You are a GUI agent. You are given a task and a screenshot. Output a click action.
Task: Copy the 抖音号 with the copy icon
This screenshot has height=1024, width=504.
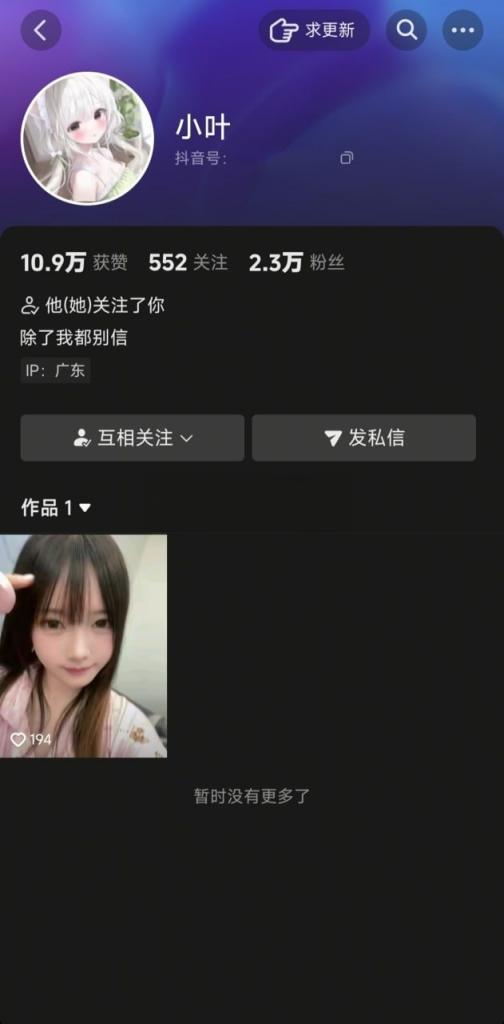[347, 157]
